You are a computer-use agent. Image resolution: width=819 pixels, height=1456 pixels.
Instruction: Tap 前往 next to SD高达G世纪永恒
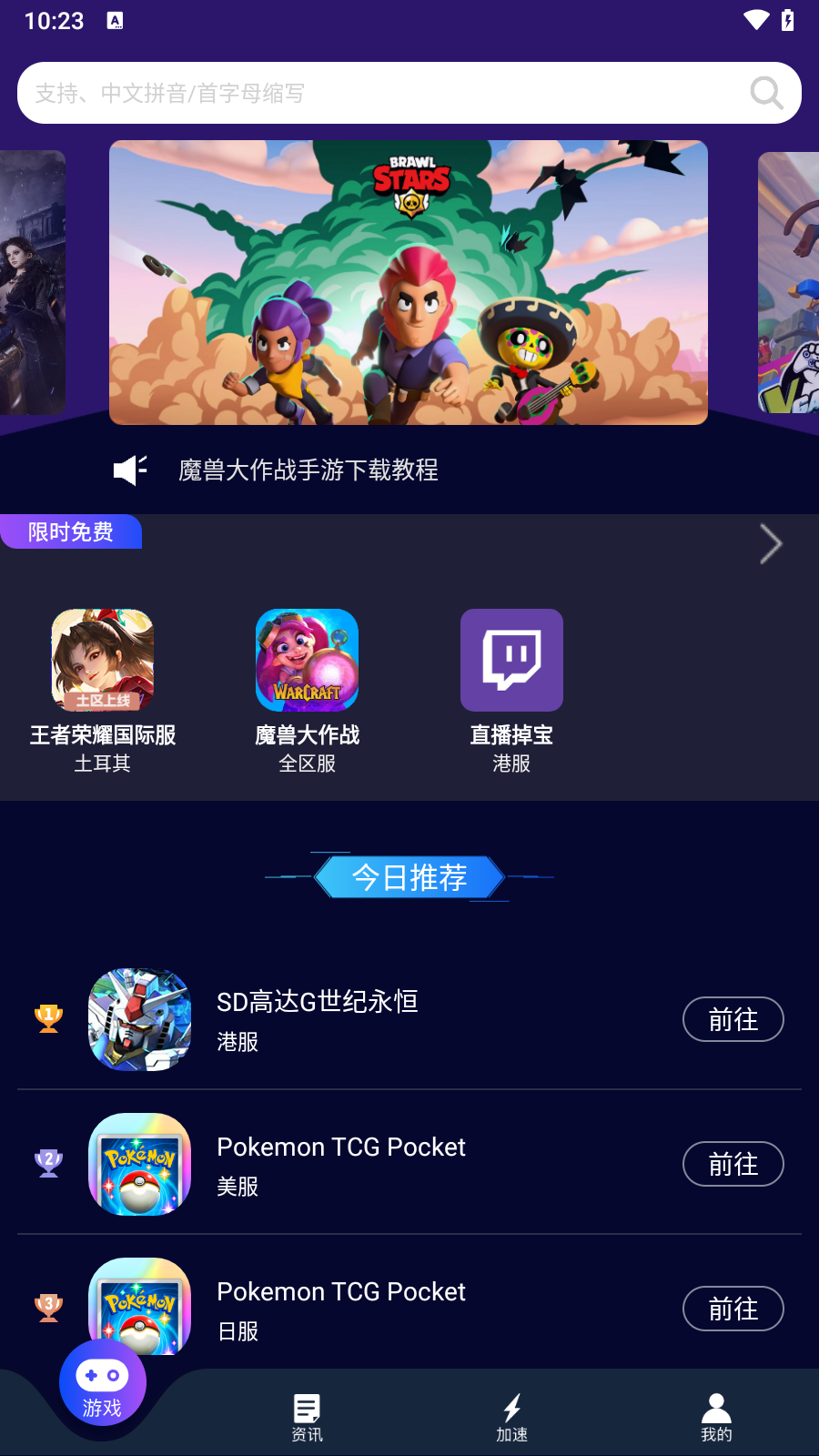[733, 1020]
